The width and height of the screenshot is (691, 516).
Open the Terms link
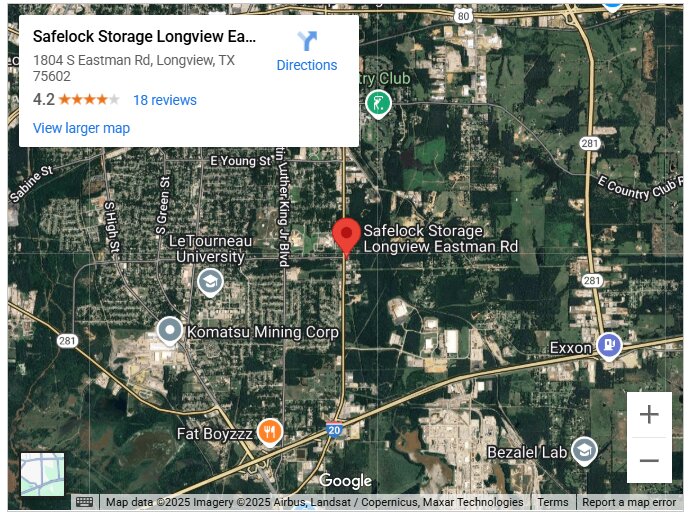[x=552, y=502]
